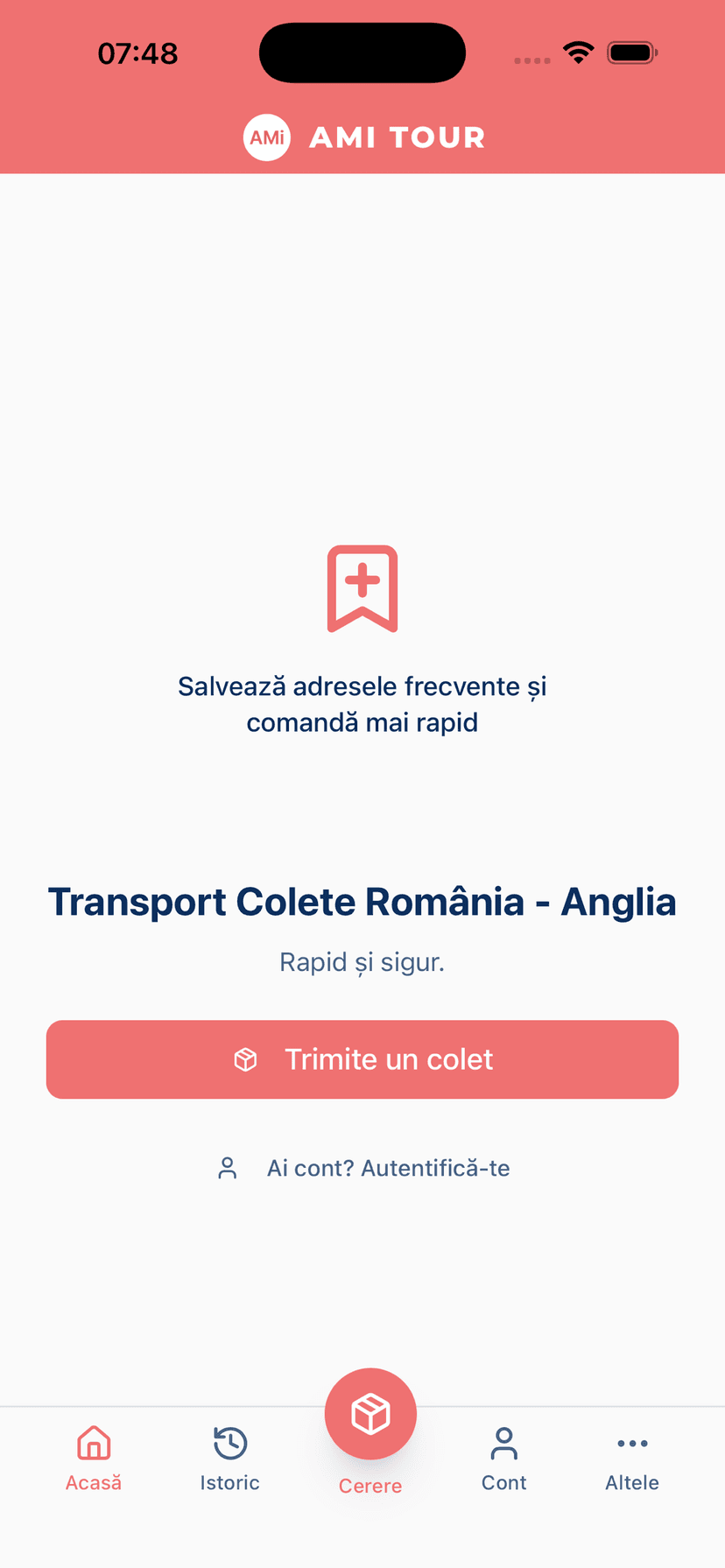Switch to the Istoric tab

point(229,1482)
